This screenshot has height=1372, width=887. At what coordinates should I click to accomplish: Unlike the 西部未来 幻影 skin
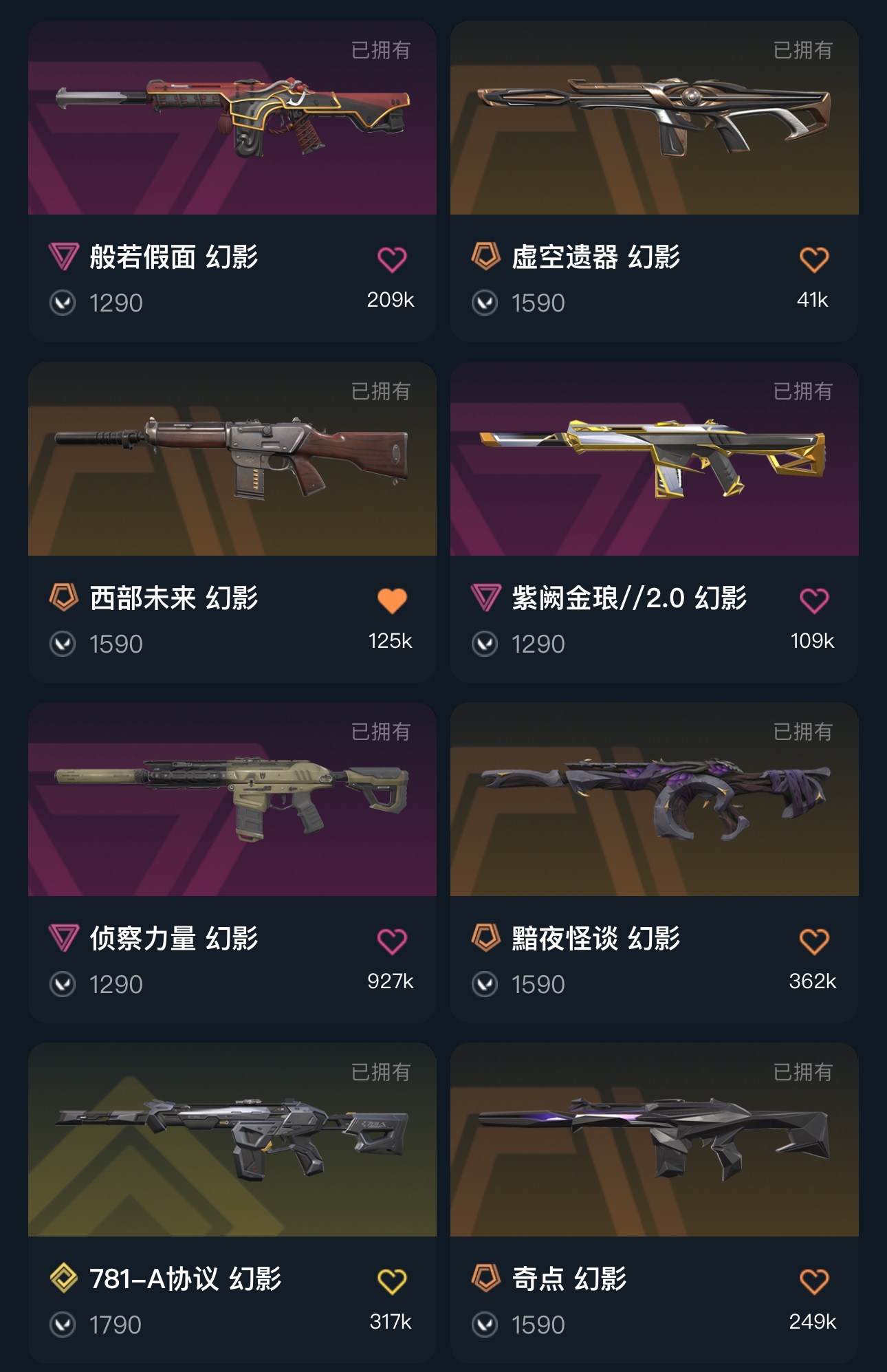click(x=392, y=601)
